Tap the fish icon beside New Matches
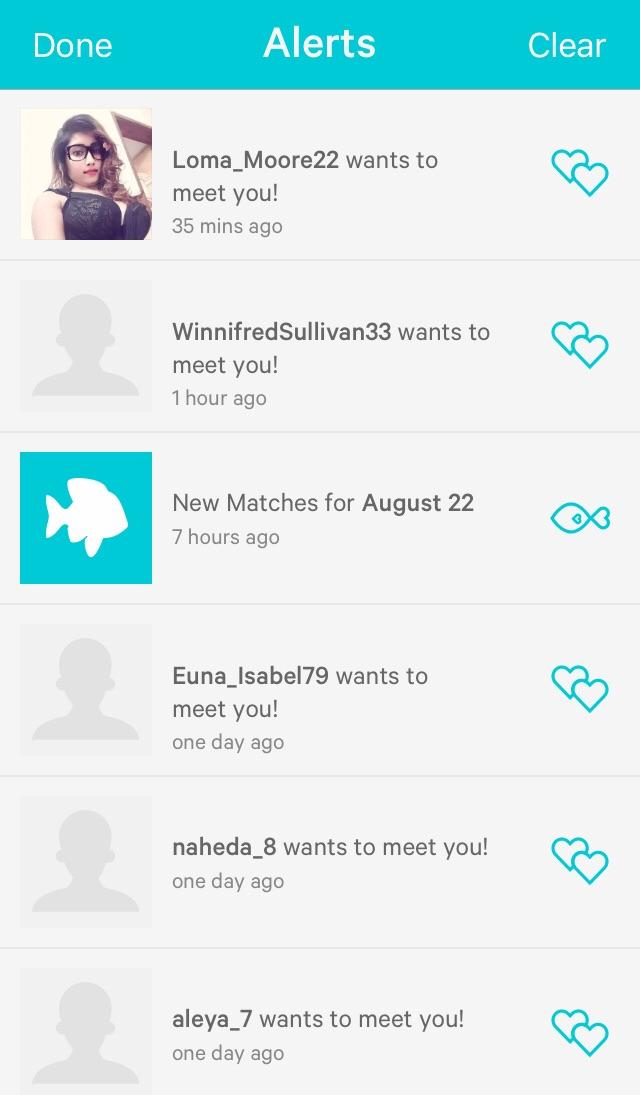Screen dimensions: 640x1095 (x=580, y=518)
